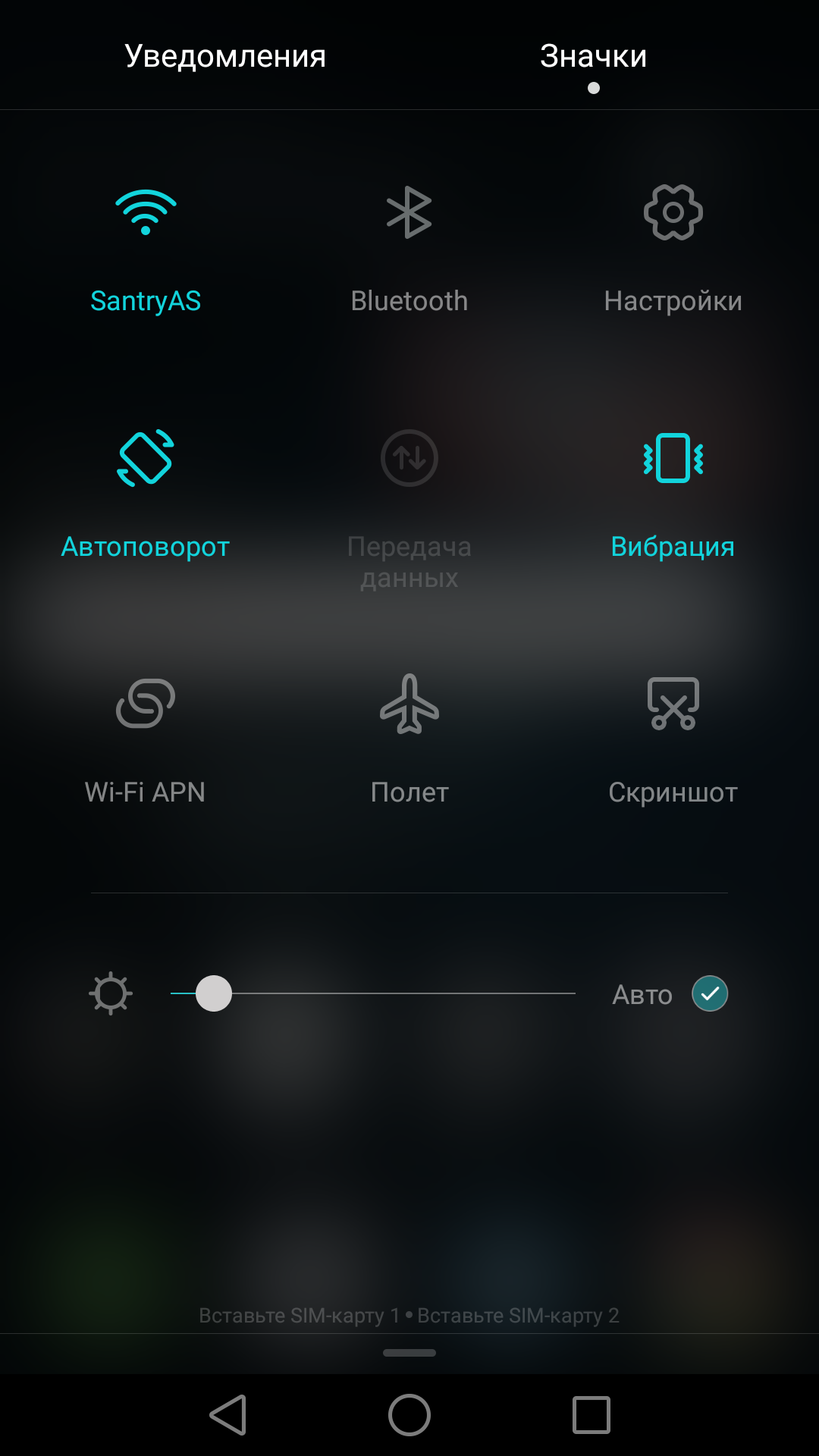Select the Значки tab
Viewport: 819px width, 1456px height.
593,56
